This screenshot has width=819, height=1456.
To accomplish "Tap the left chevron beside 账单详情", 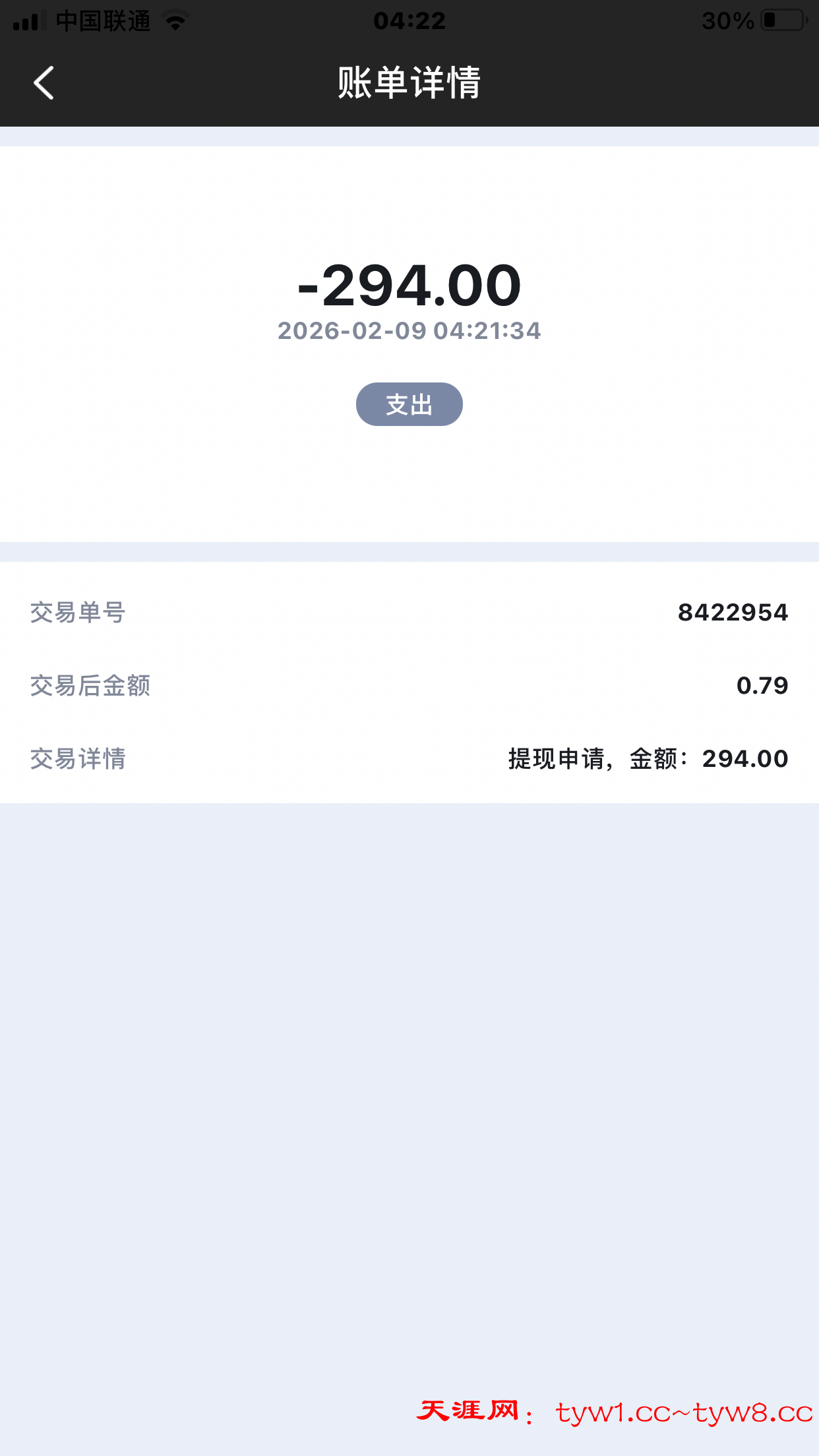I will (44, 83).
